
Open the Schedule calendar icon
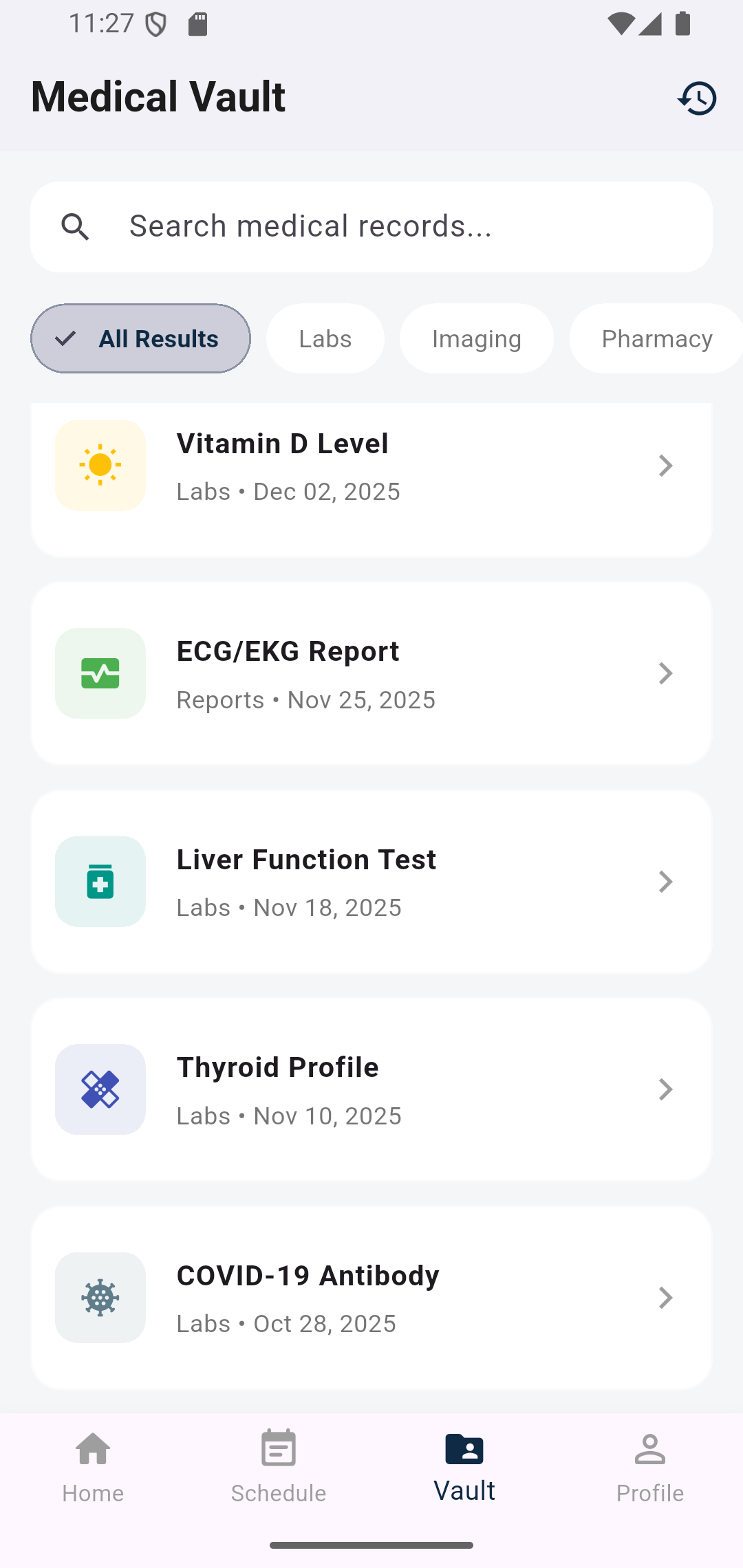point(278,1449)
